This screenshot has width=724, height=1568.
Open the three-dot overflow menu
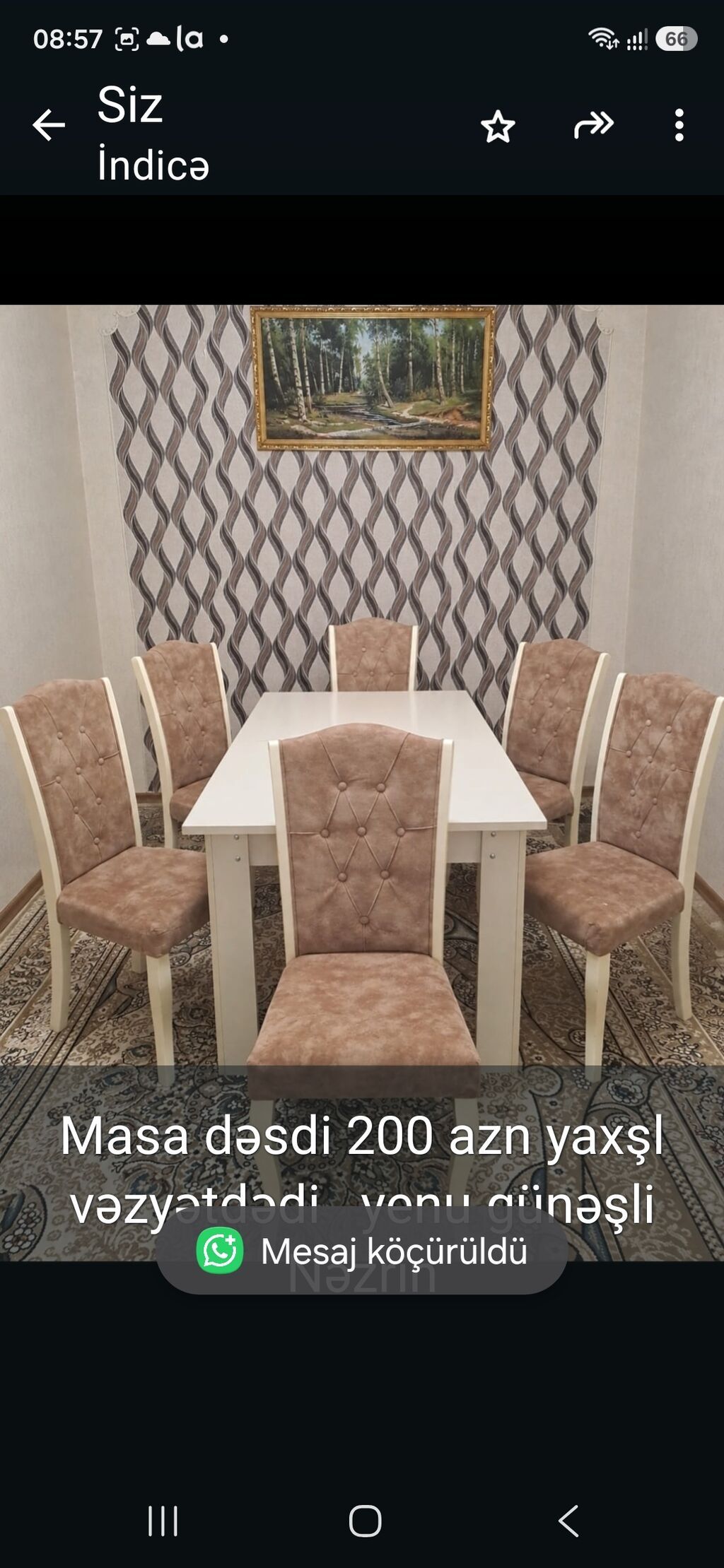pyautogui.click(x=679, y=126)
